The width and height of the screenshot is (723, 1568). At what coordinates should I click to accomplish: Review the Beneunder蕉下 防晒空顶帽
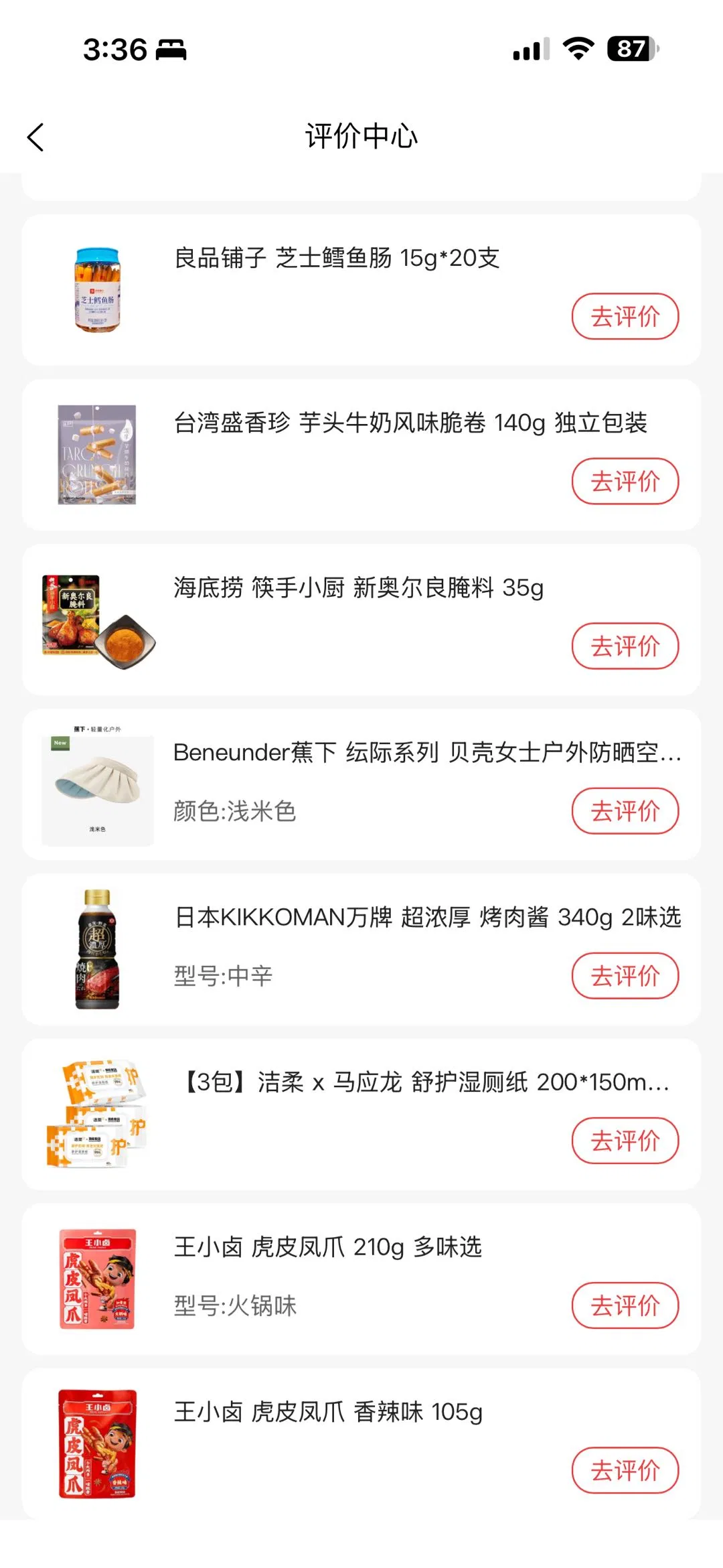click(625, 811)
